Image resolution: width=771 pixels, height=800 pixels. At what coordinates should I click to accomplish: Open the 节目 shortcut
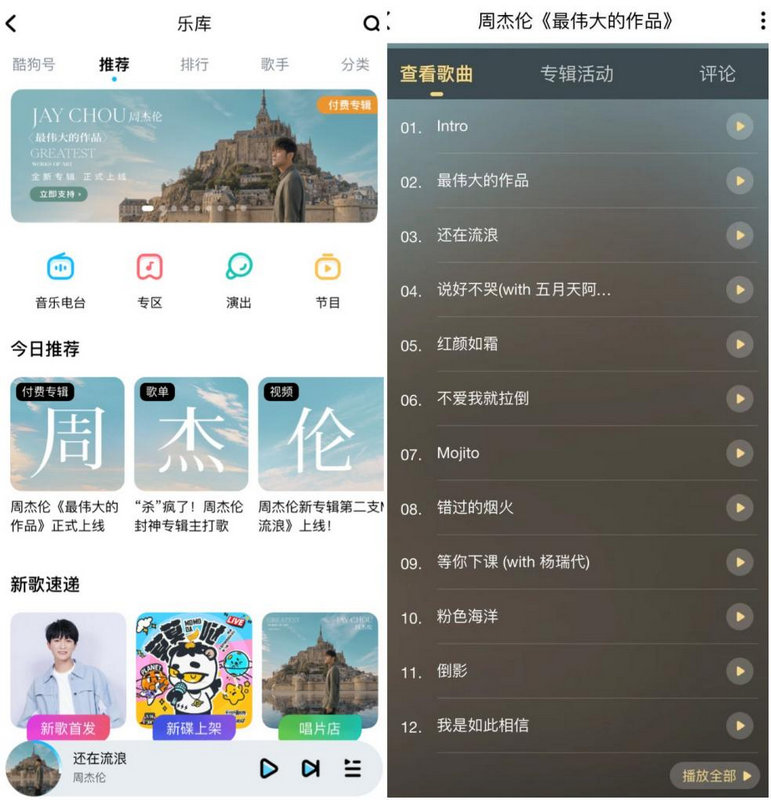pyautogui.click(x=328, y=280)
